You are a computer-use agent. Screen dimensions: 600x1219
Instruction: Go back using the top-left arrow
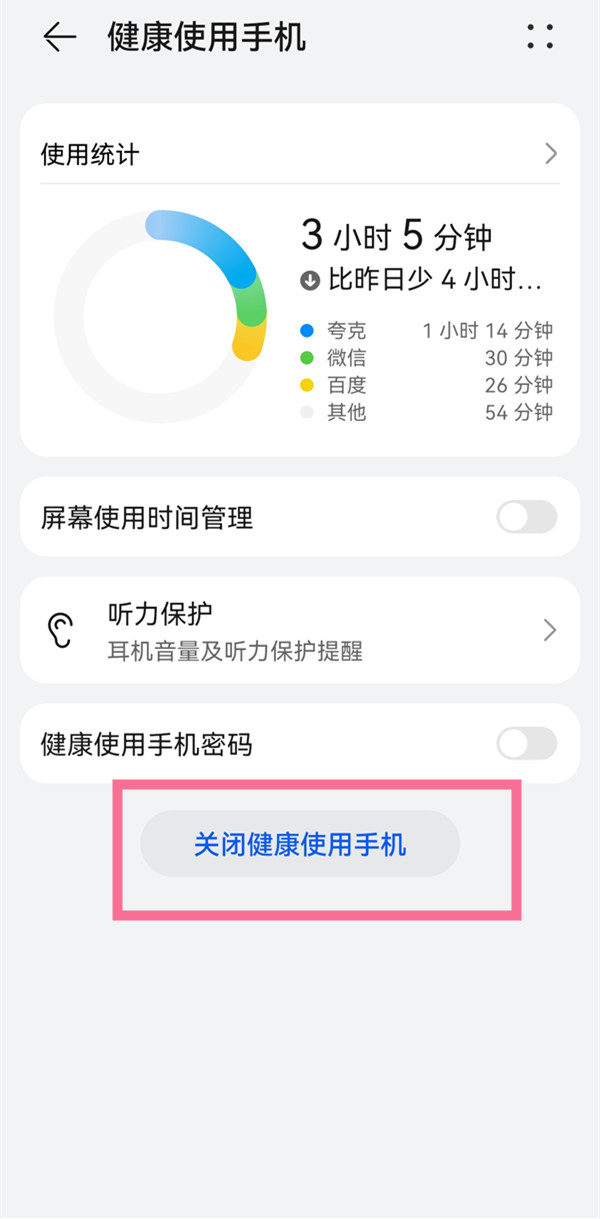59,37
